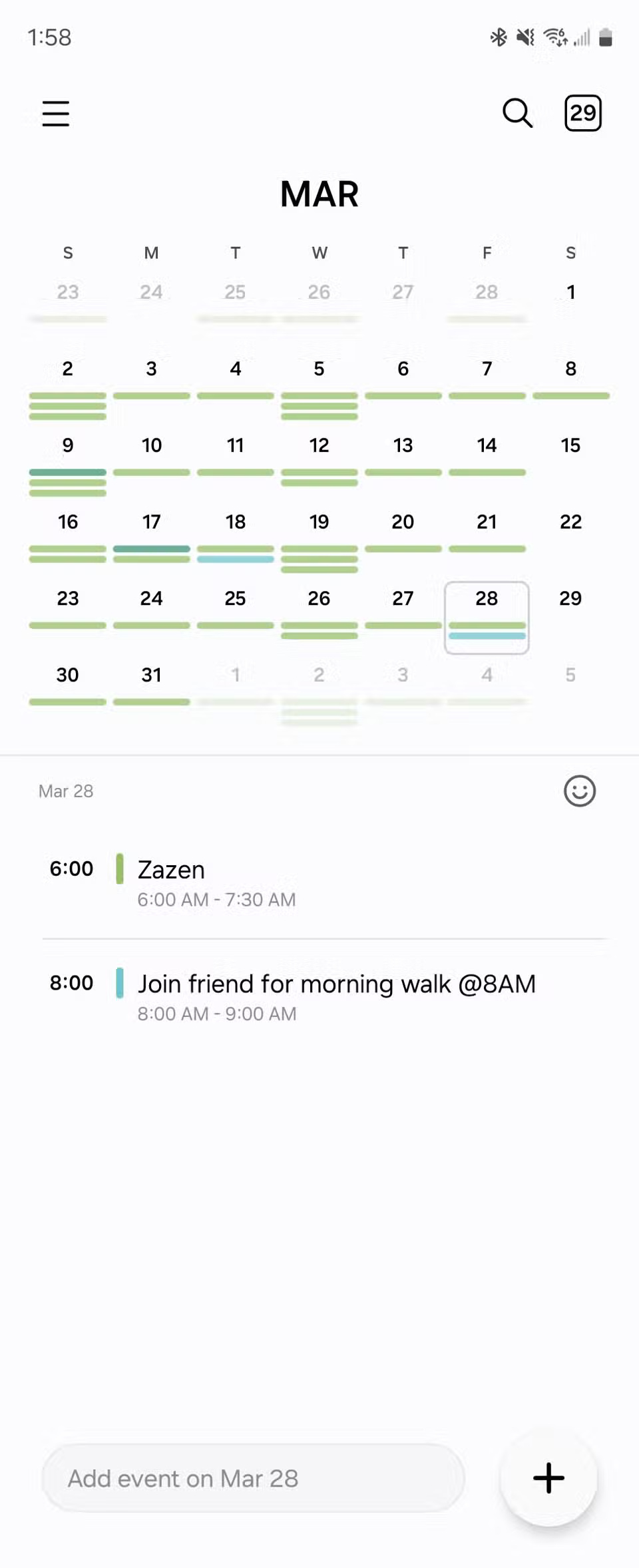Open the hamburger drawer menu

click(x=56, y=113)
